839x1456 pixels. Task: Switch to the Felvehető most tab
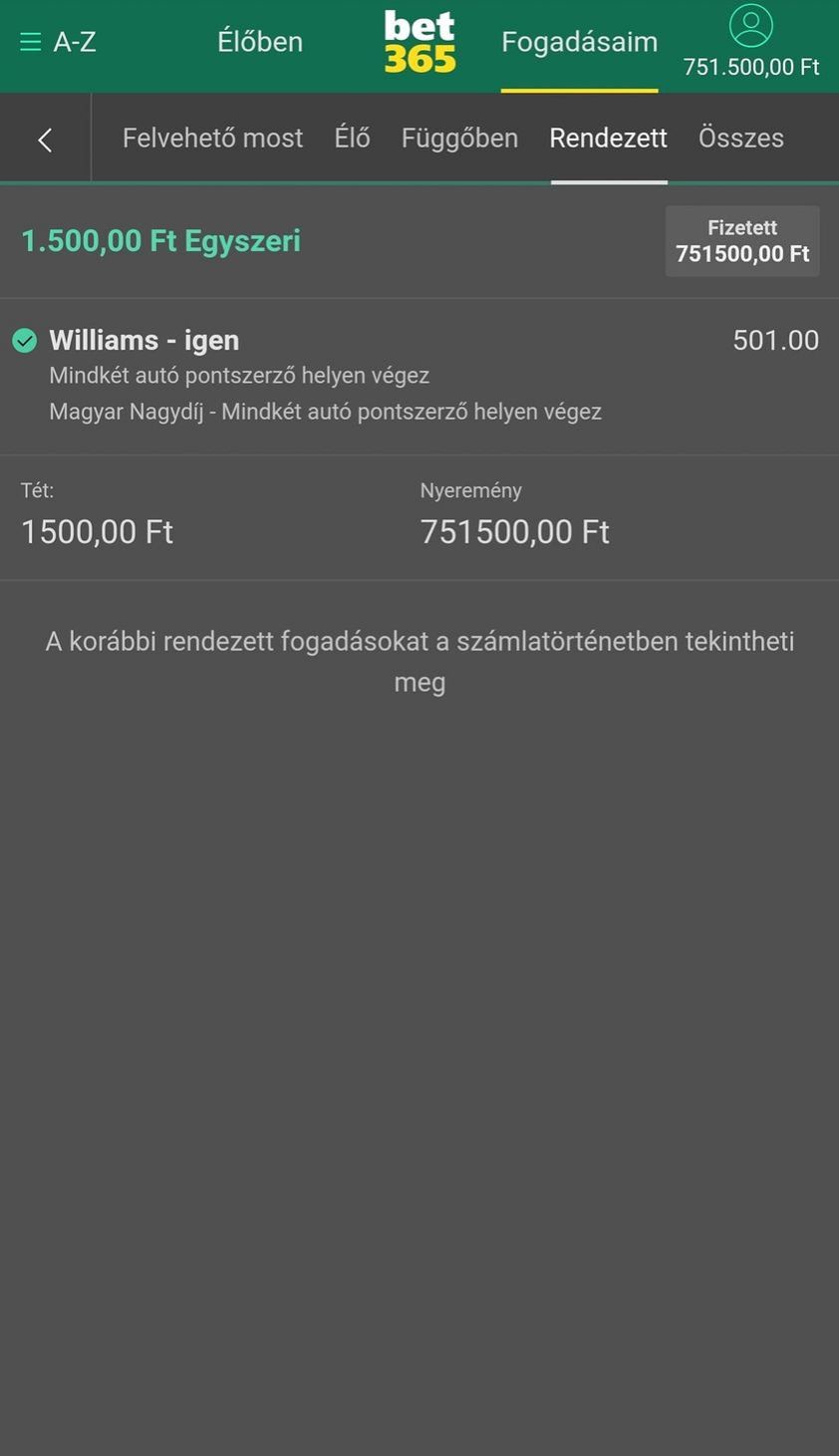[212, 138]
